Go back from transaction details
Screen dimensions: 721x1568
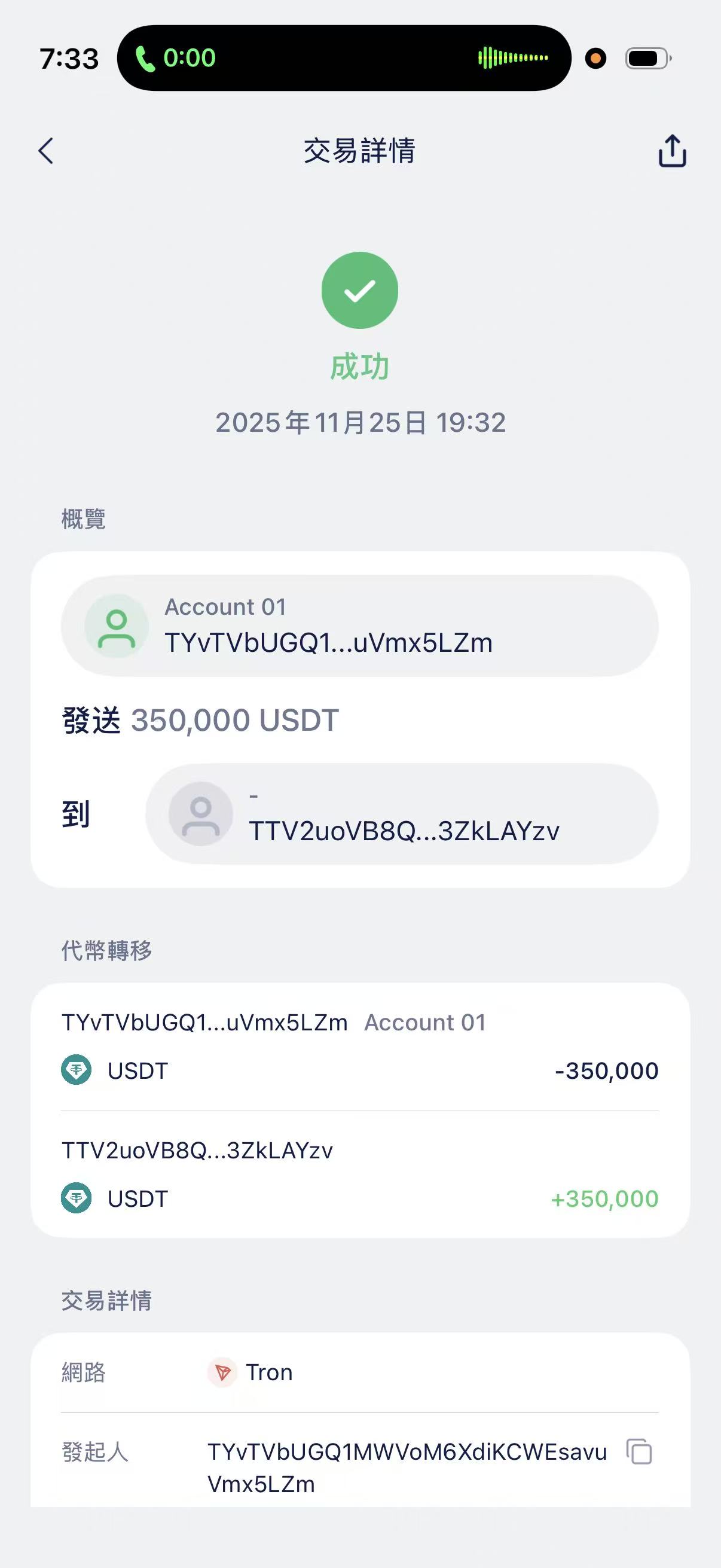46,151
